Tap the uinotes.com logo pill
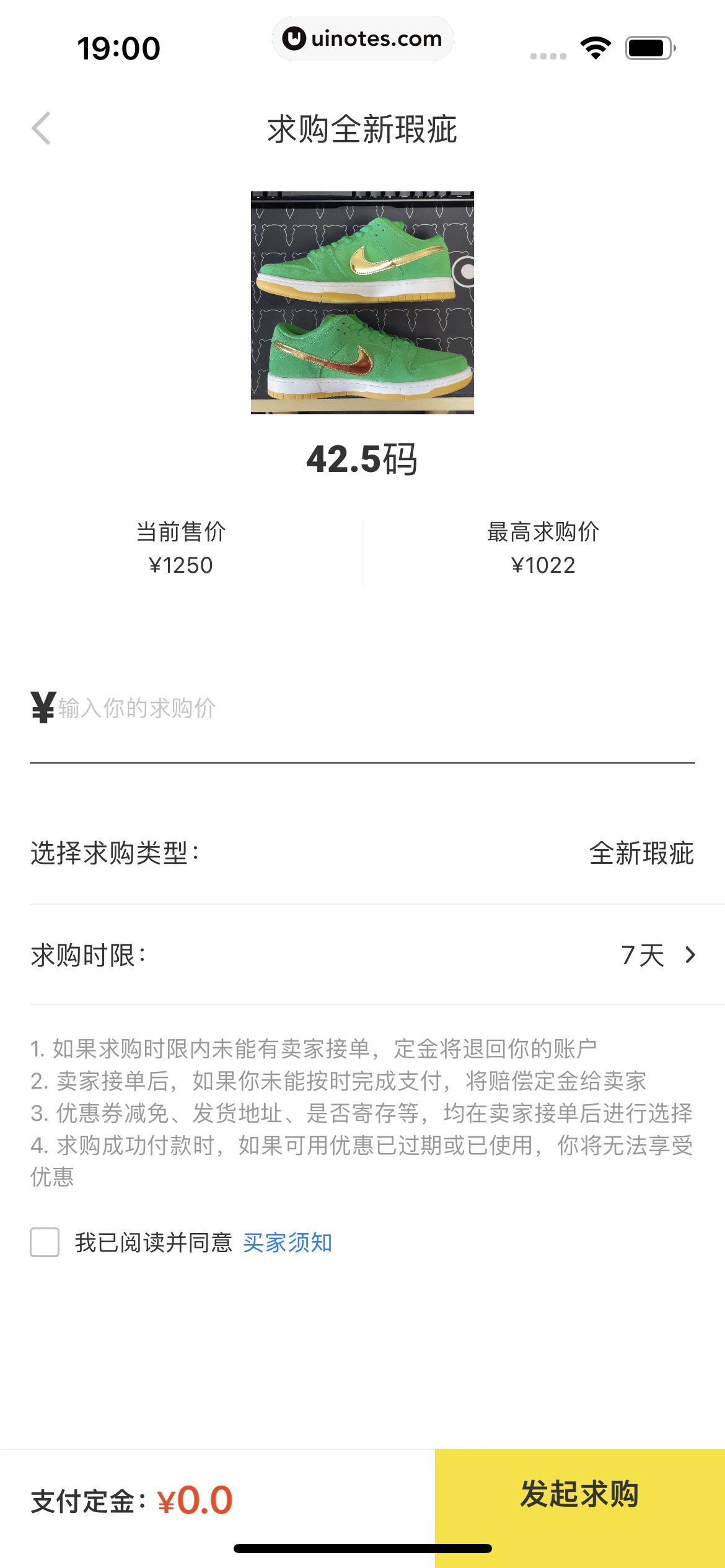 tap(362, 38)
